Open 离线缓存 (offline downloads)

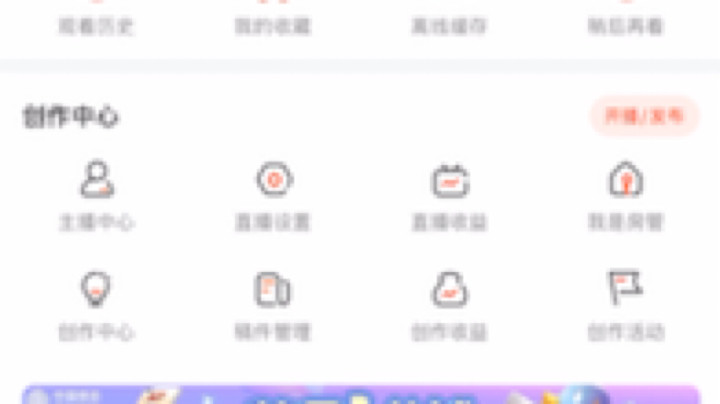click(449, 20)
